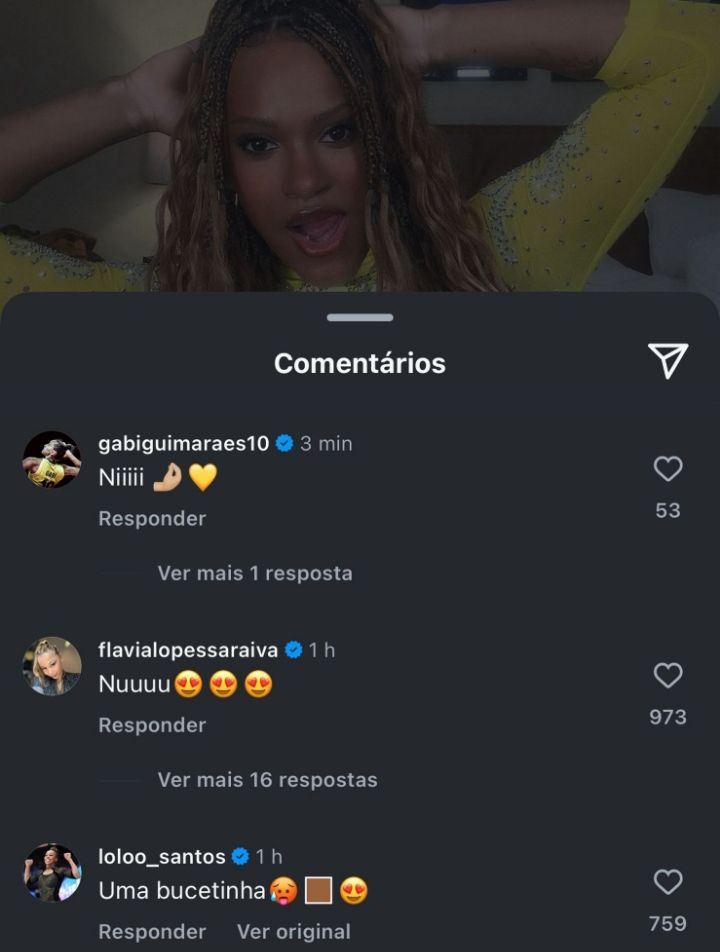Viewport: 720px width, 952px height.
Task: Tap the comments sheet drag handle
Action: pyautogui.click(x=360, y=318)
